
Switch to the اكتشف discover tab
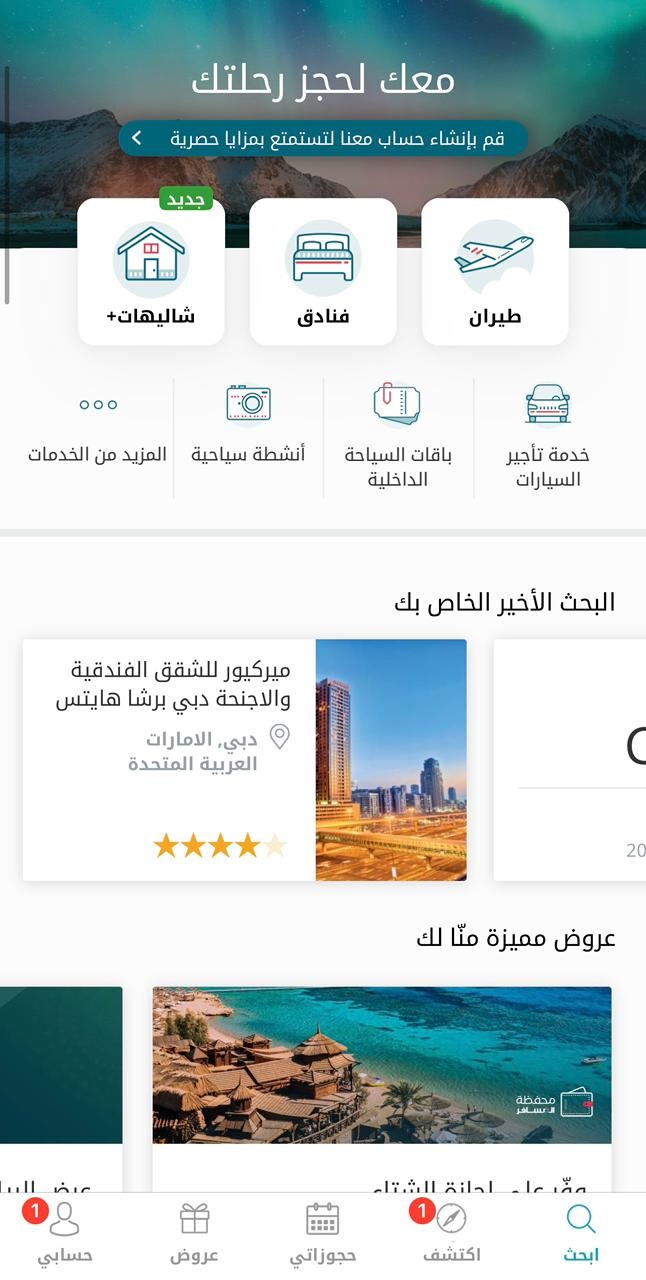pyautogui.click(x=451, y=1234)
